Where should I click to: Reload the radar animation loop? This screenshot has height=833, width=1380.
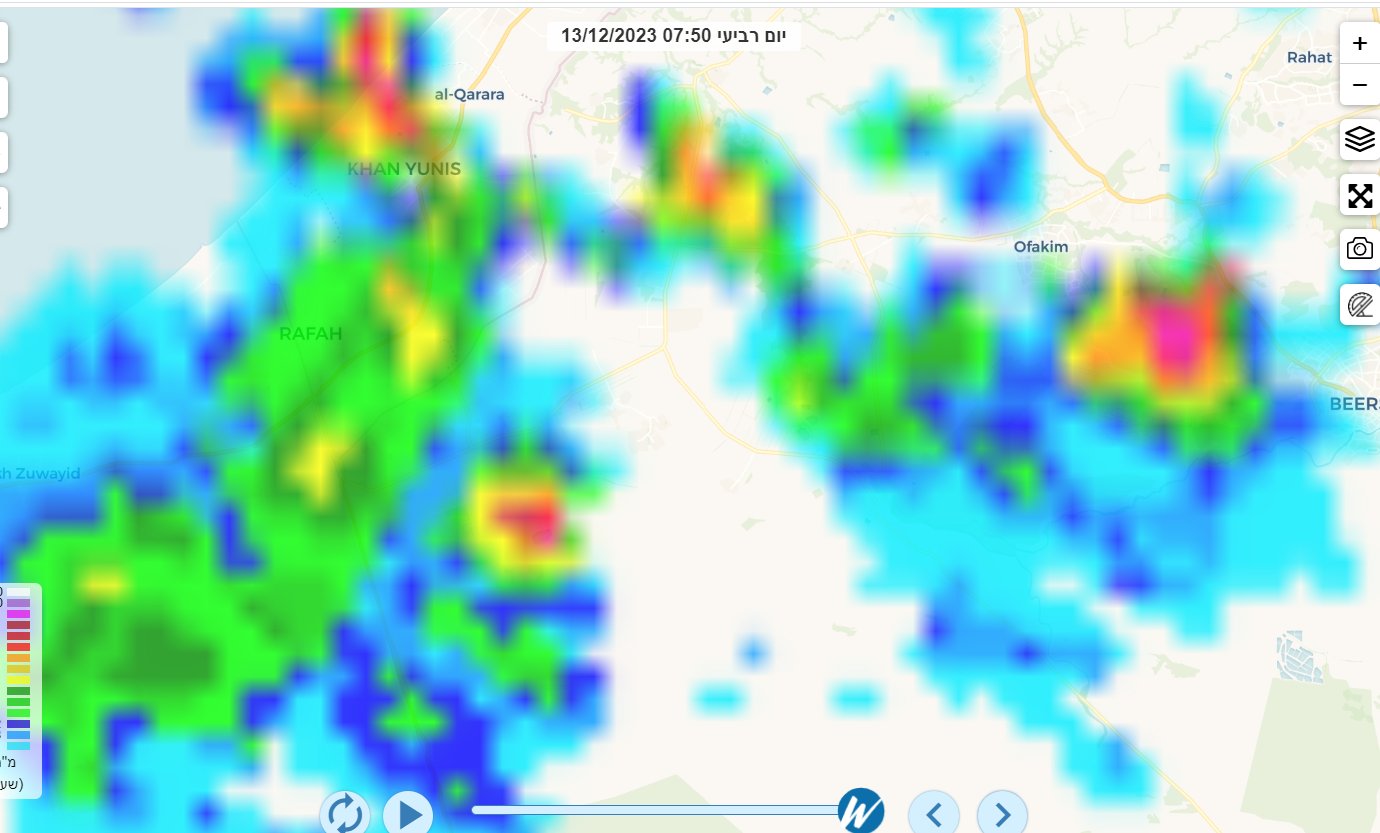[x=345, y=813]
